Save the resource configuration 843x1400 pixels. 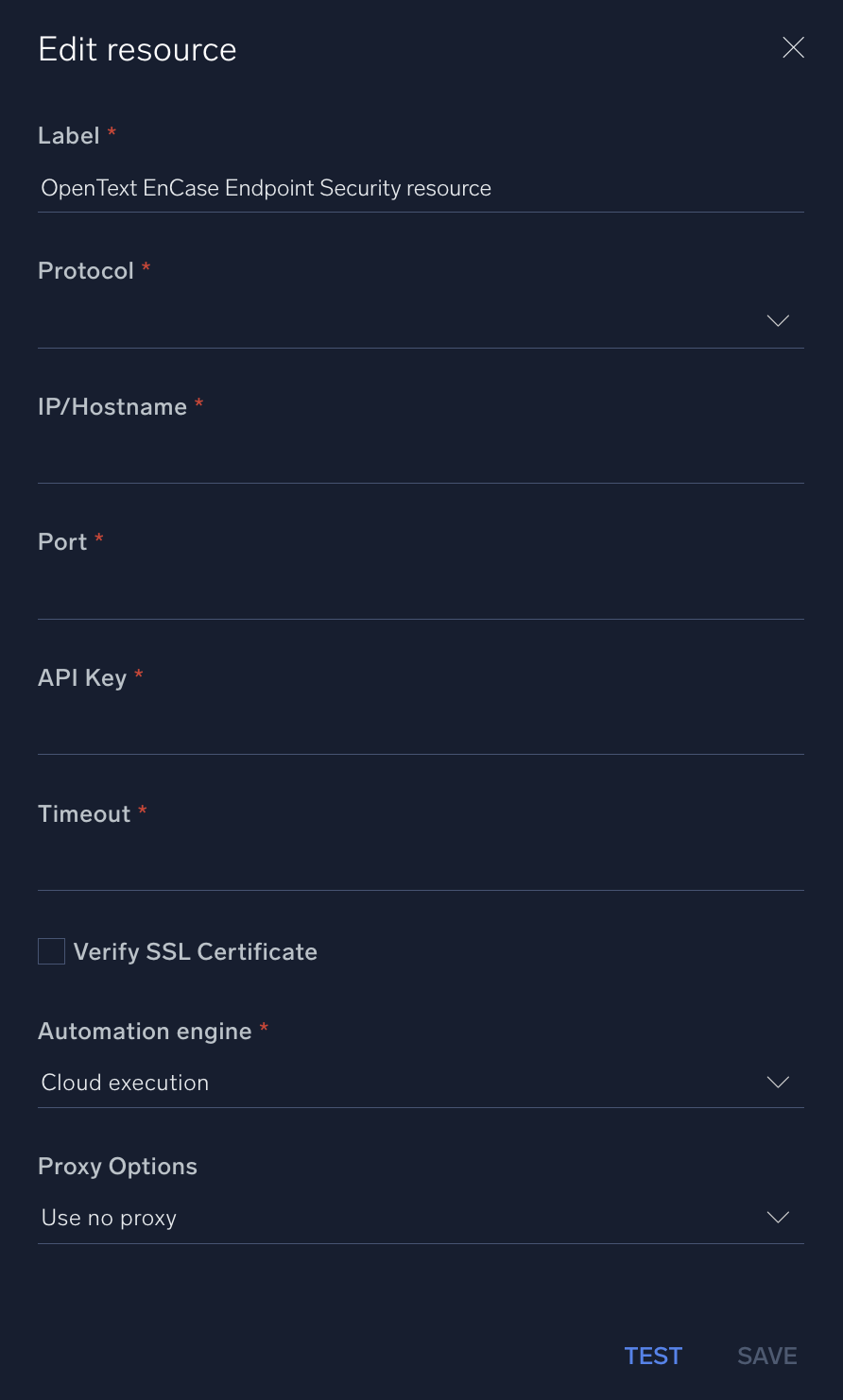[x=766, y=1356]
